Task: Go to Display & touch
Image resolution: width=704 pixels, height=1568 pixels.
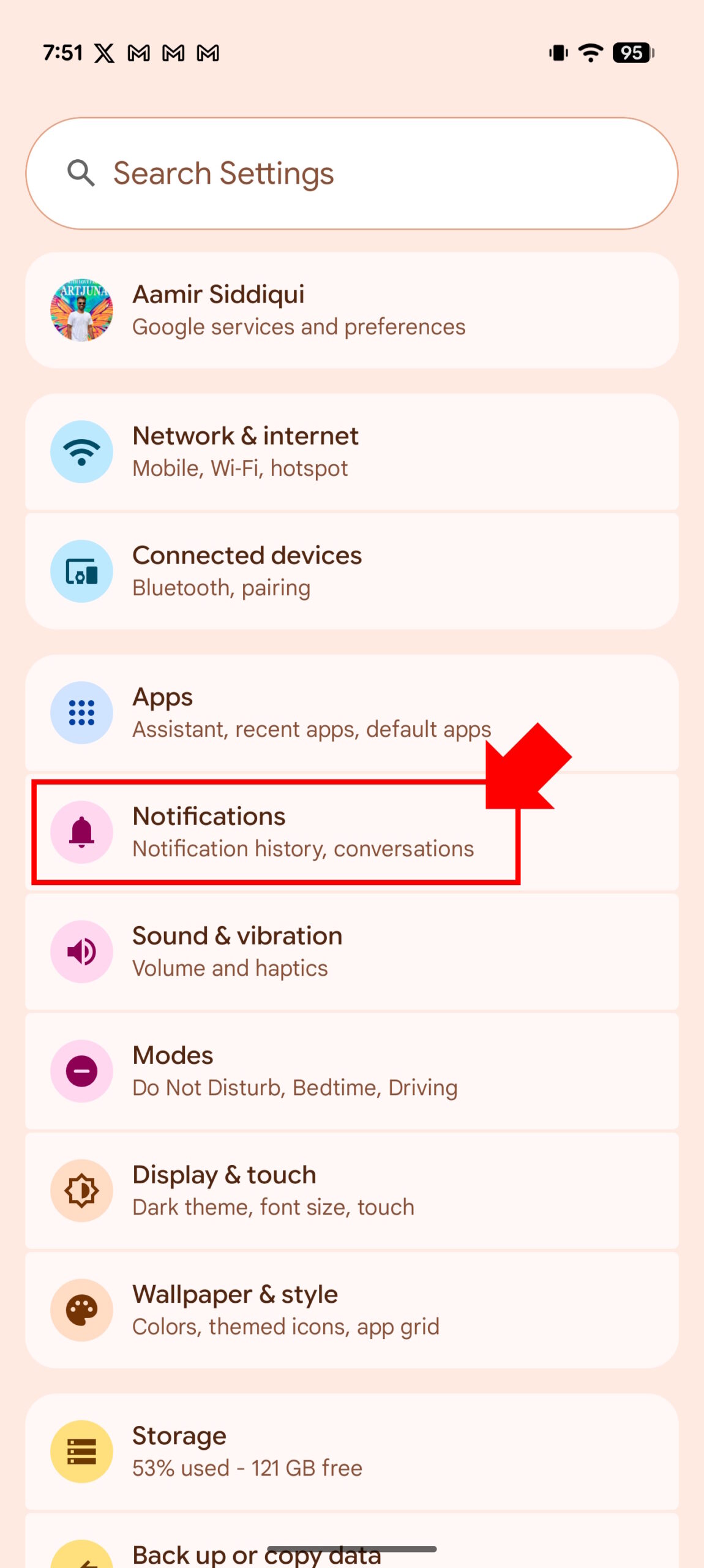Action: pos(352,1190)
